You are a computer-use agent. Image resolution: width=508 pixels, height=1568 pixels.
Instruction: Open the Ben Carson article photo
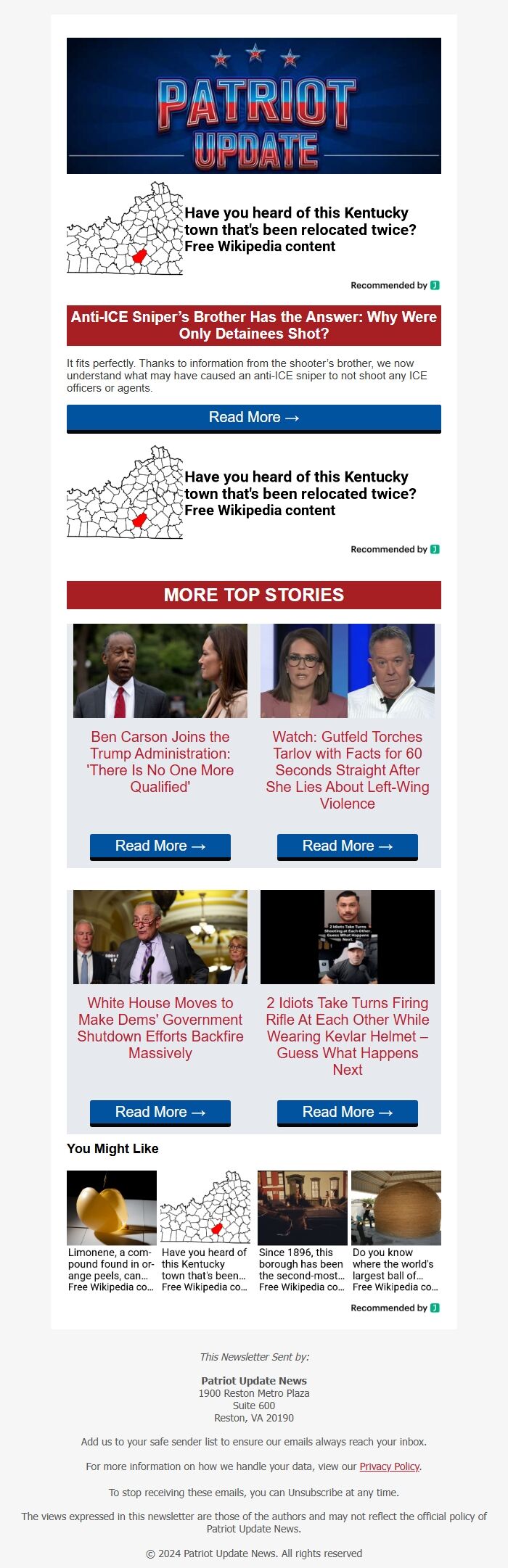[160, 671]
